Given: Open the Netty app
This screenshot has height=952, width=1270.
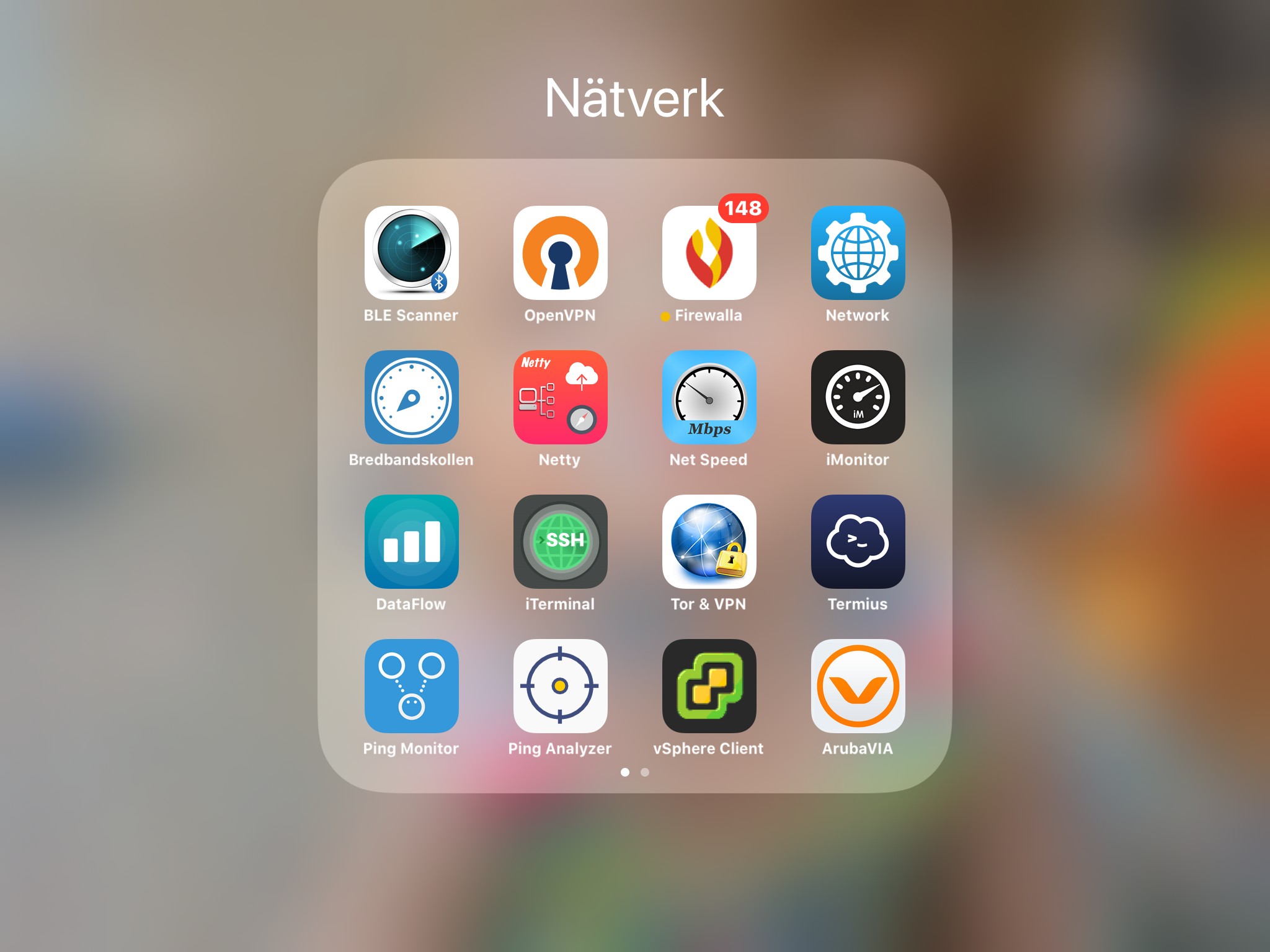Looking at the screenshot, I should [x=560, y=397].
